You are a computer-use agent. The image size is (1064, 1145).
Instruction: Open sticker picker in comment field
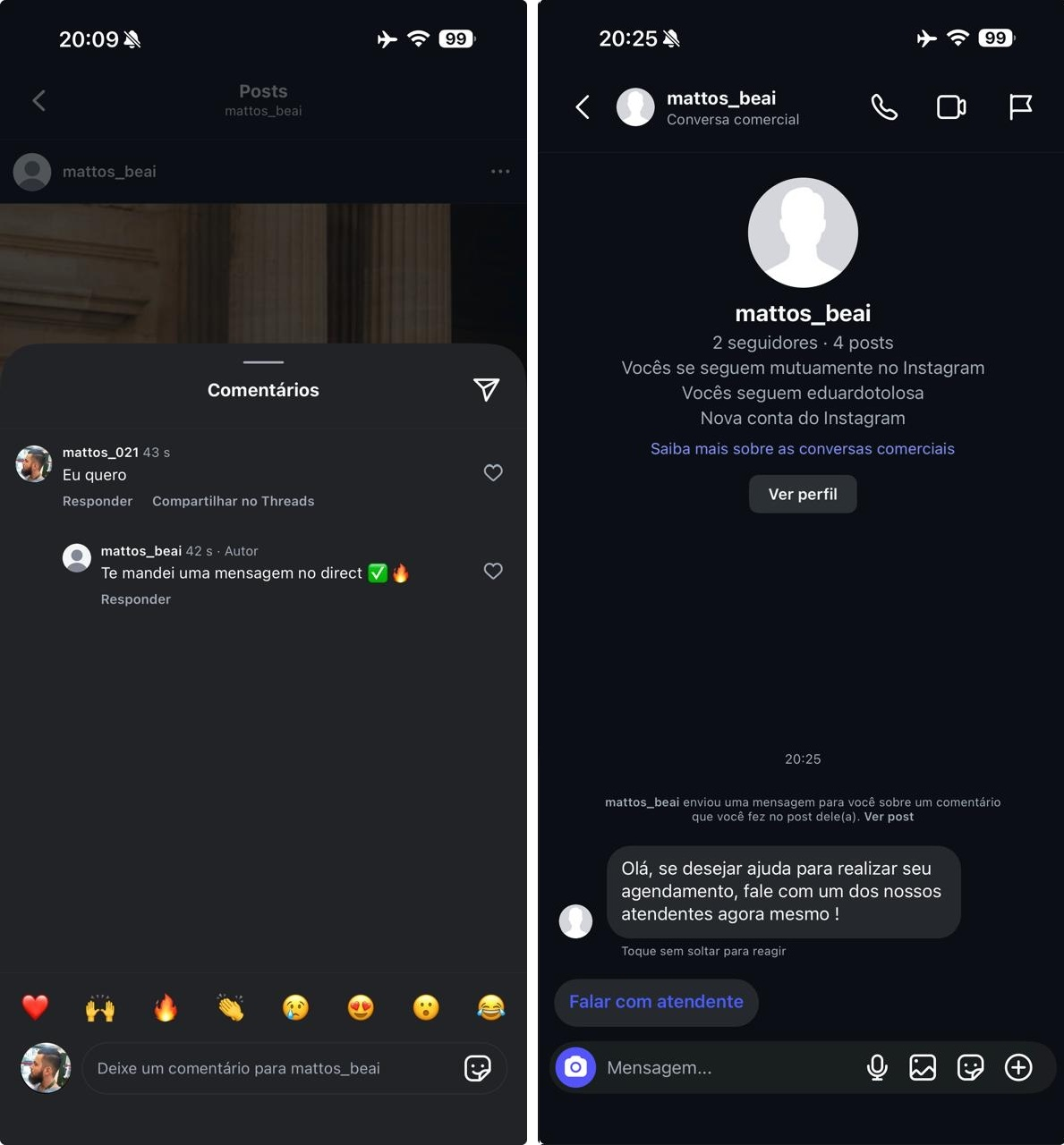(x=478, y=1068)
